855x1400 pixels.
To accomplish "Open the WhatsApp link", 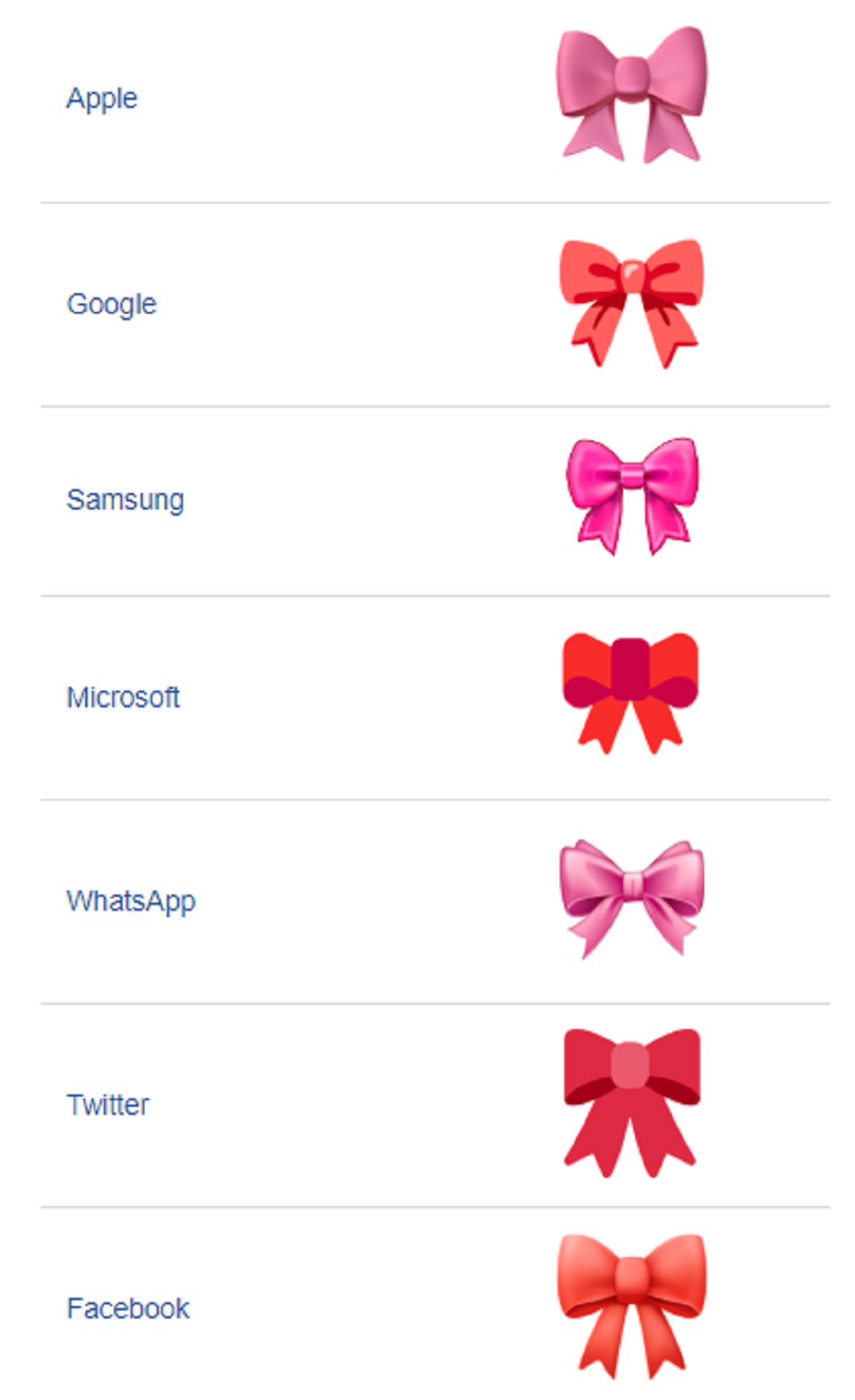I will 131,901.
